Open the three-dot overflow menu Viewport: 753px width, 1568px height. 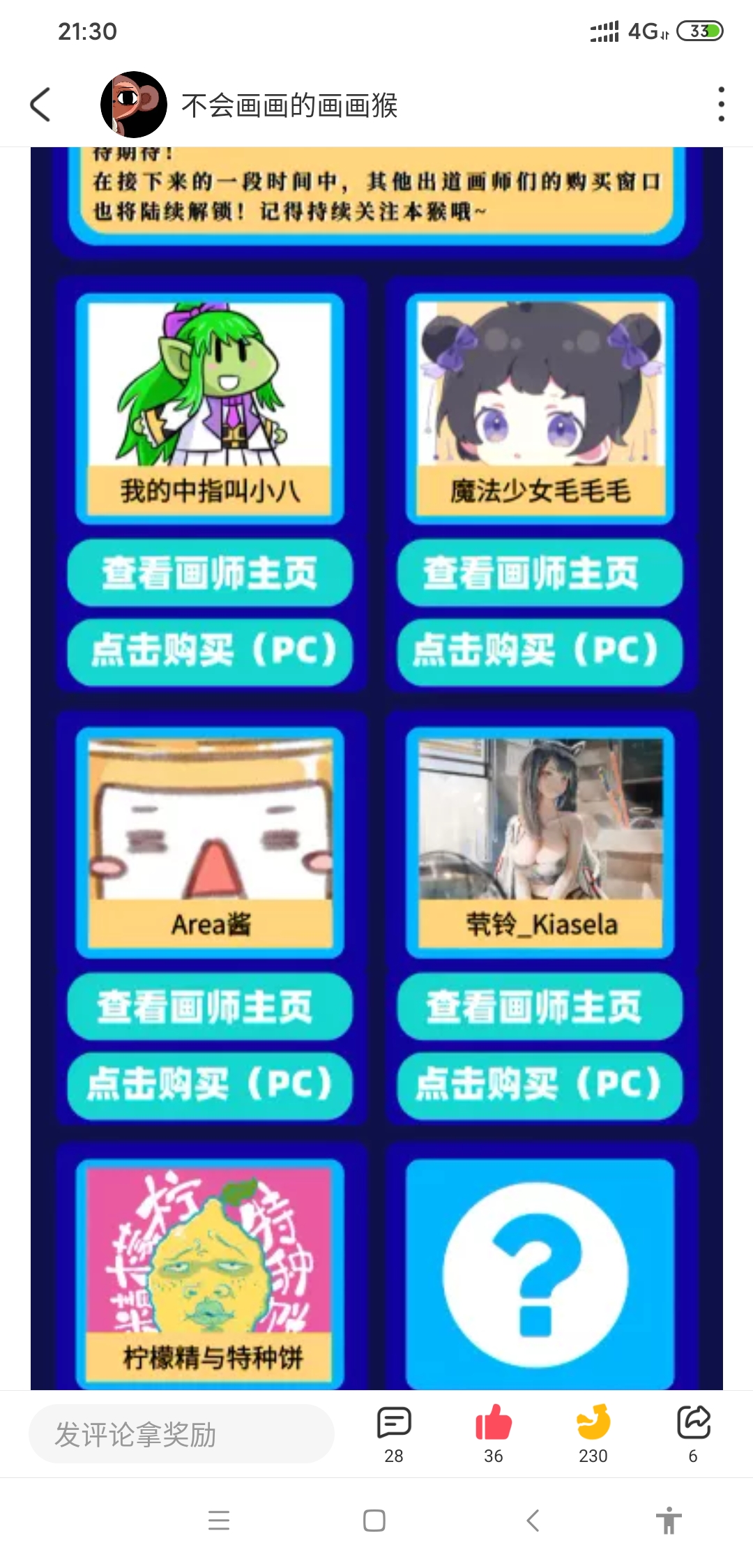[x=721, y=105]
